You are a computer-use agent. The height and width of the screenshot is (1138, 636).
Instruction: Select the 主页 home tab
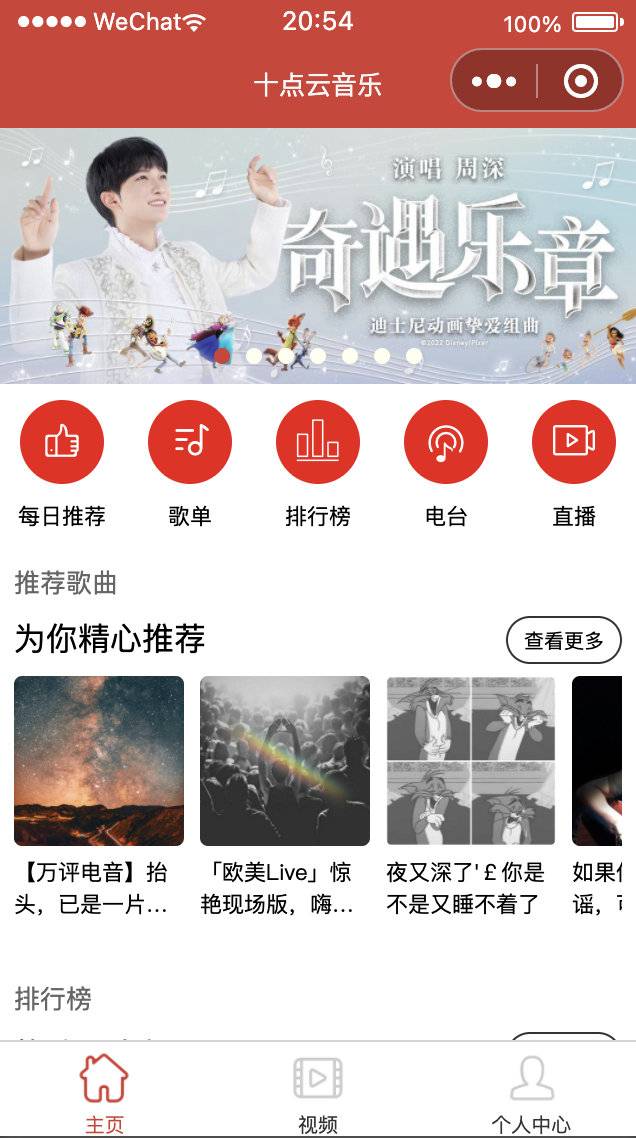(104, 1094)
